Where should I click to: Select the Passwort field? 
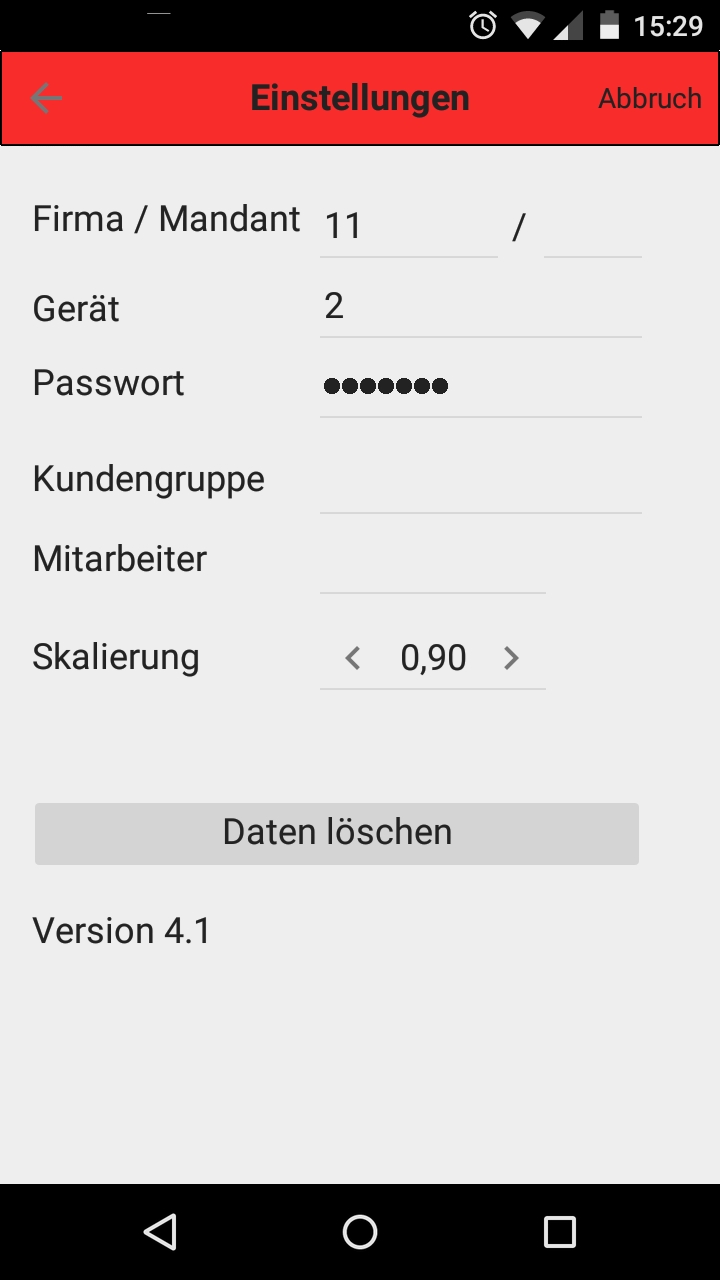pyautogui.click(x=480, y=386)
